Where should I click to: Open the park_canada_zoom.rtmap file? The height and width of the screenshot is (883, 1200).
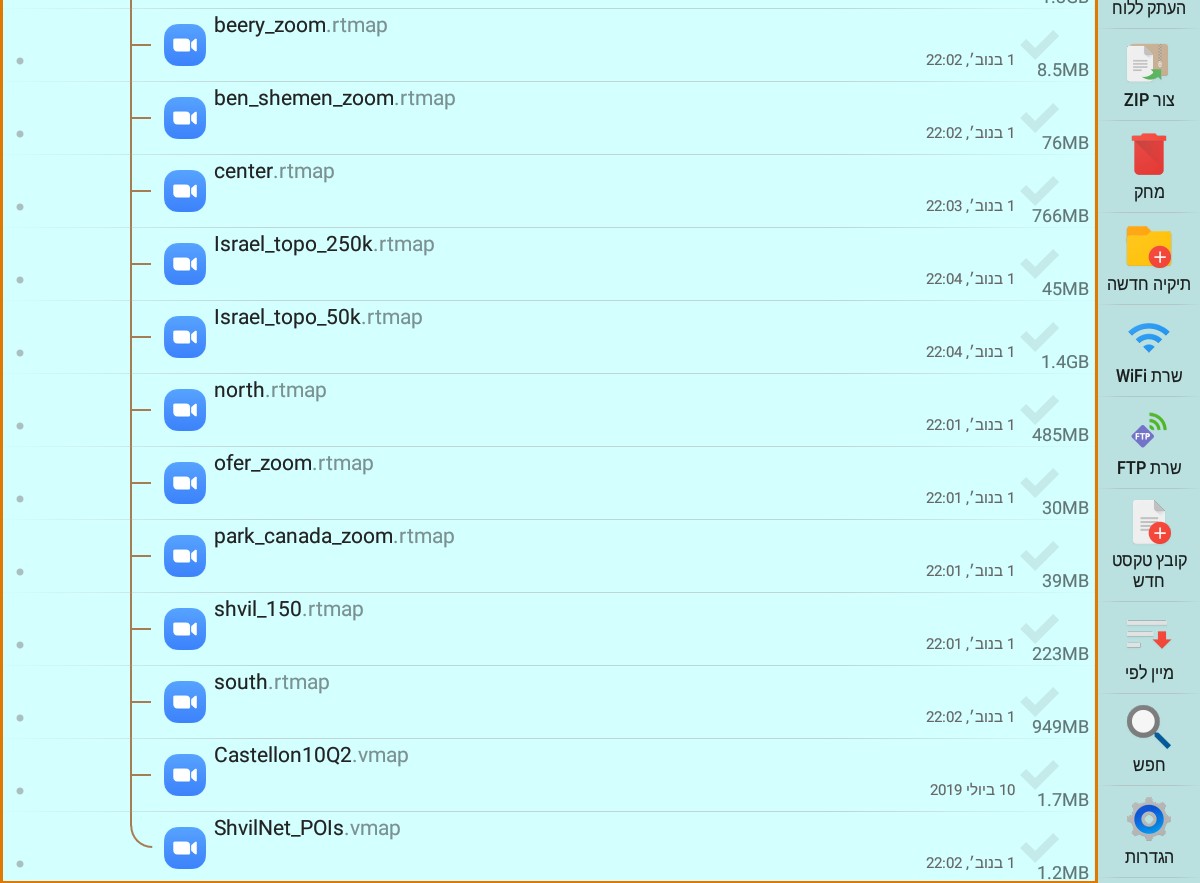click(x=334, y=538)
